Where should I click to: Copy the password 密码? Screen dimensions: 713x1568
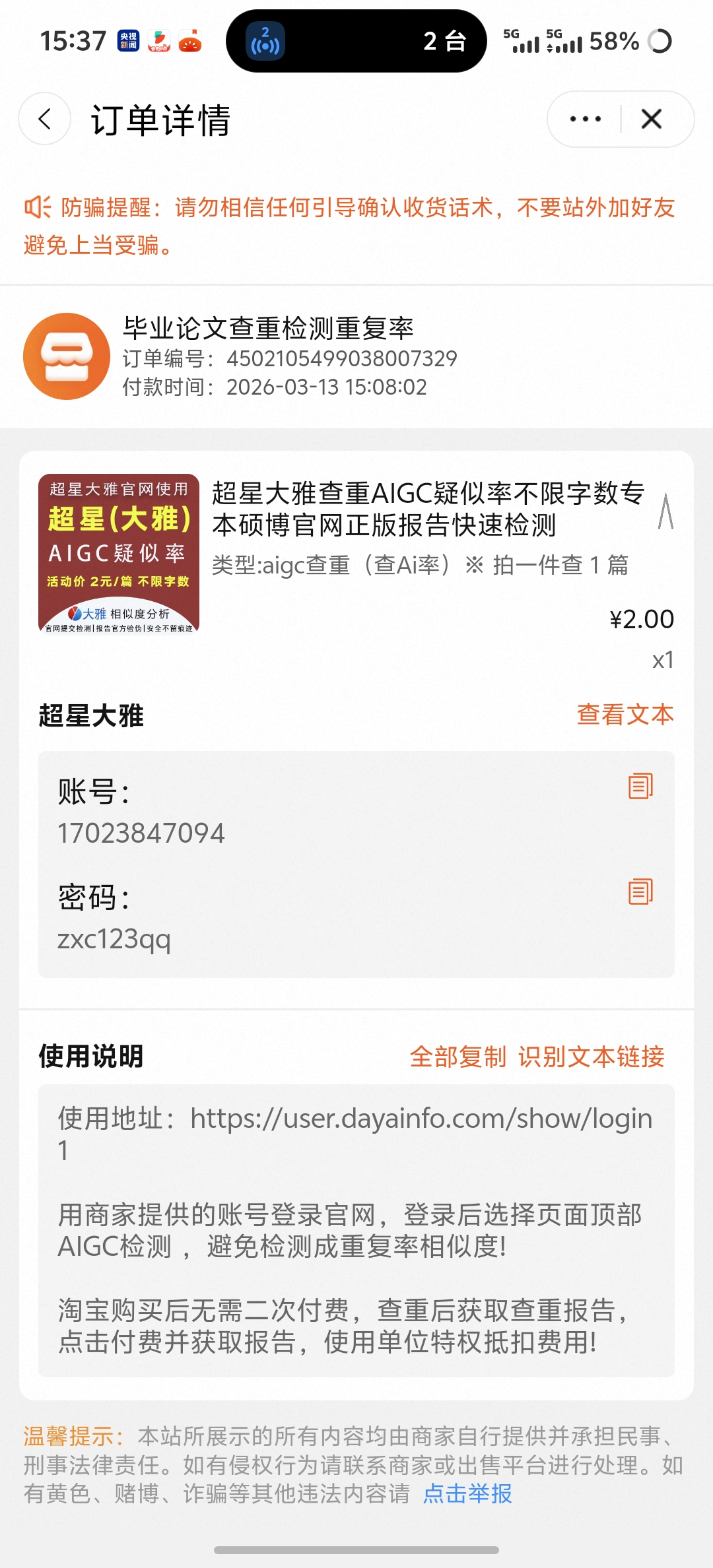640,892
